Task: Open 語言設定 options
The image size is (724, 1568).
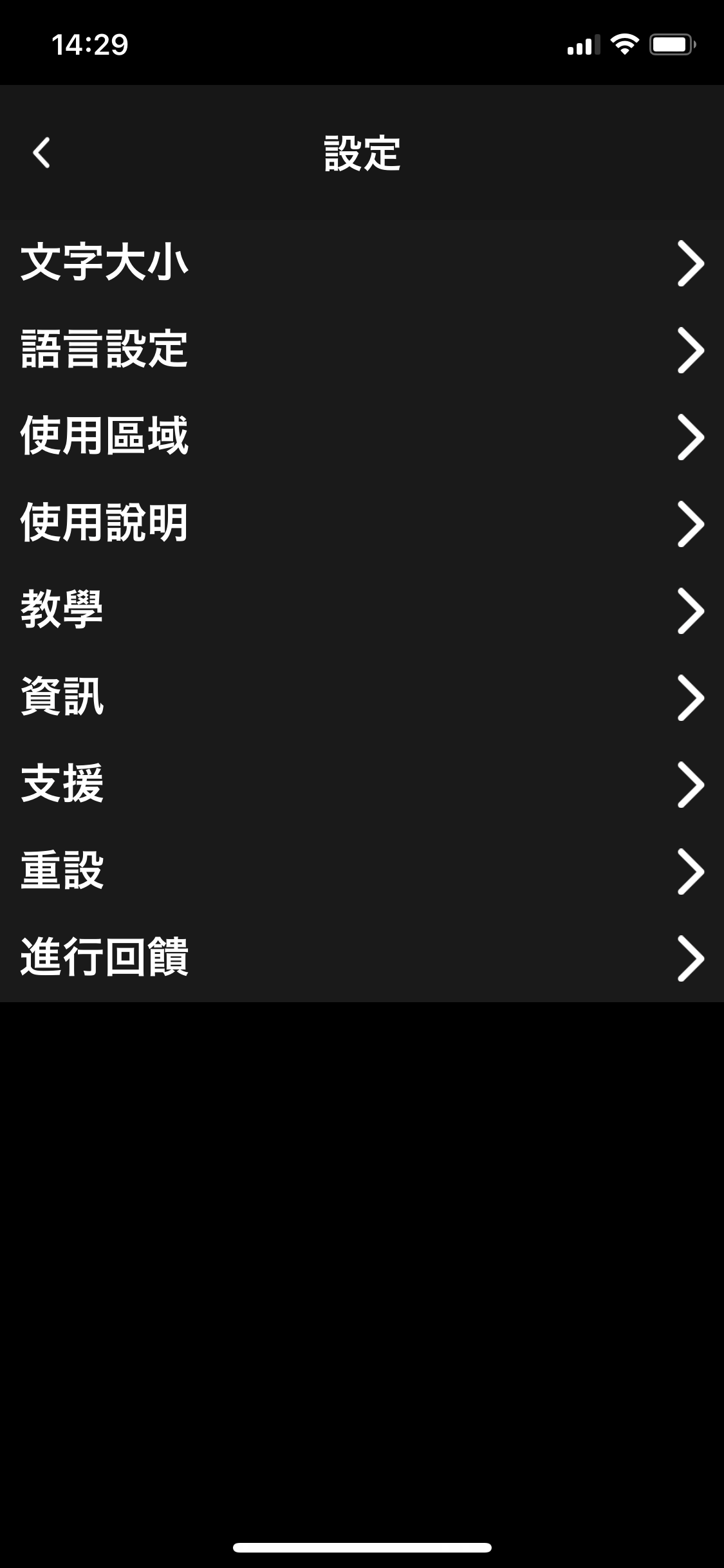Action: [x=362, y=350]
